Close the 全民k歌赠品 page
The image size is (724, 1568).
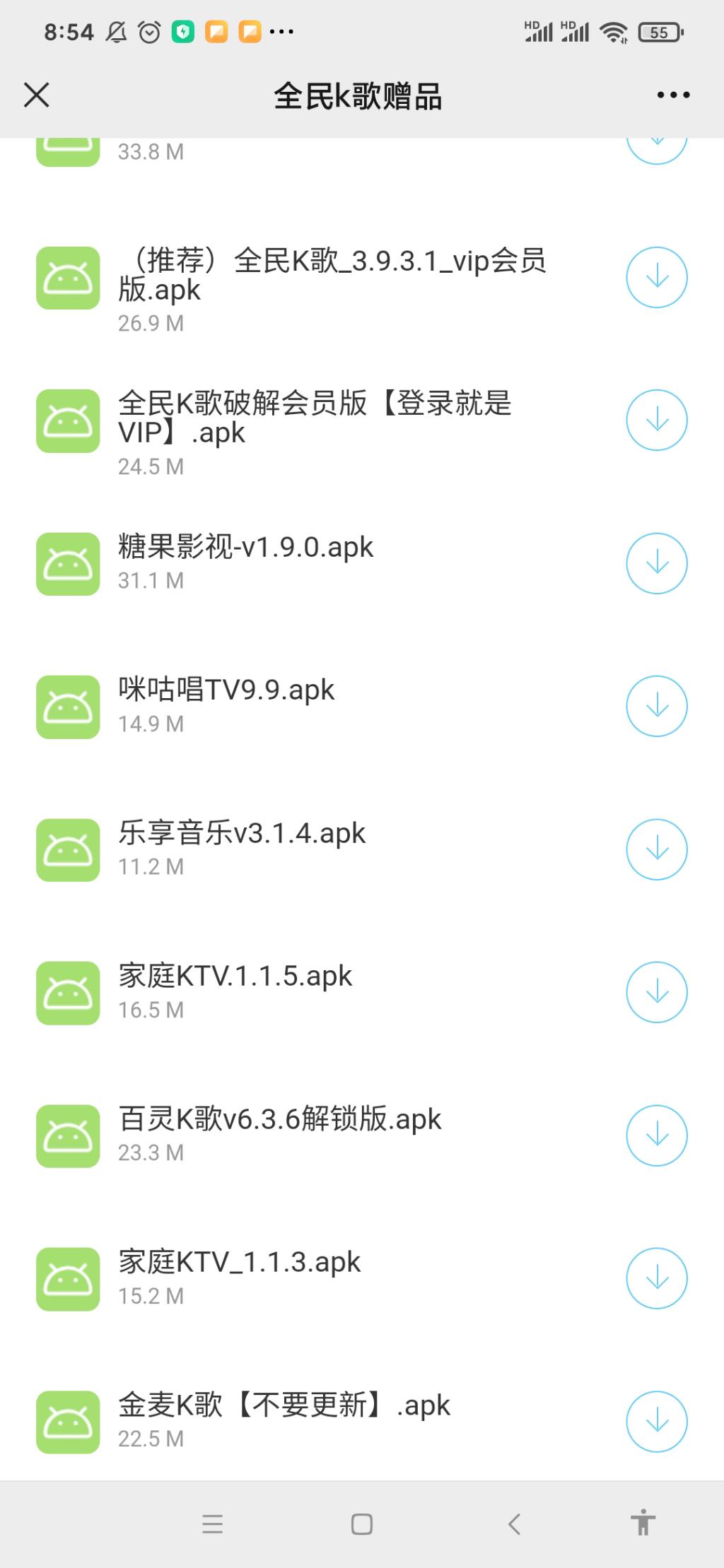tap(36, 95)
